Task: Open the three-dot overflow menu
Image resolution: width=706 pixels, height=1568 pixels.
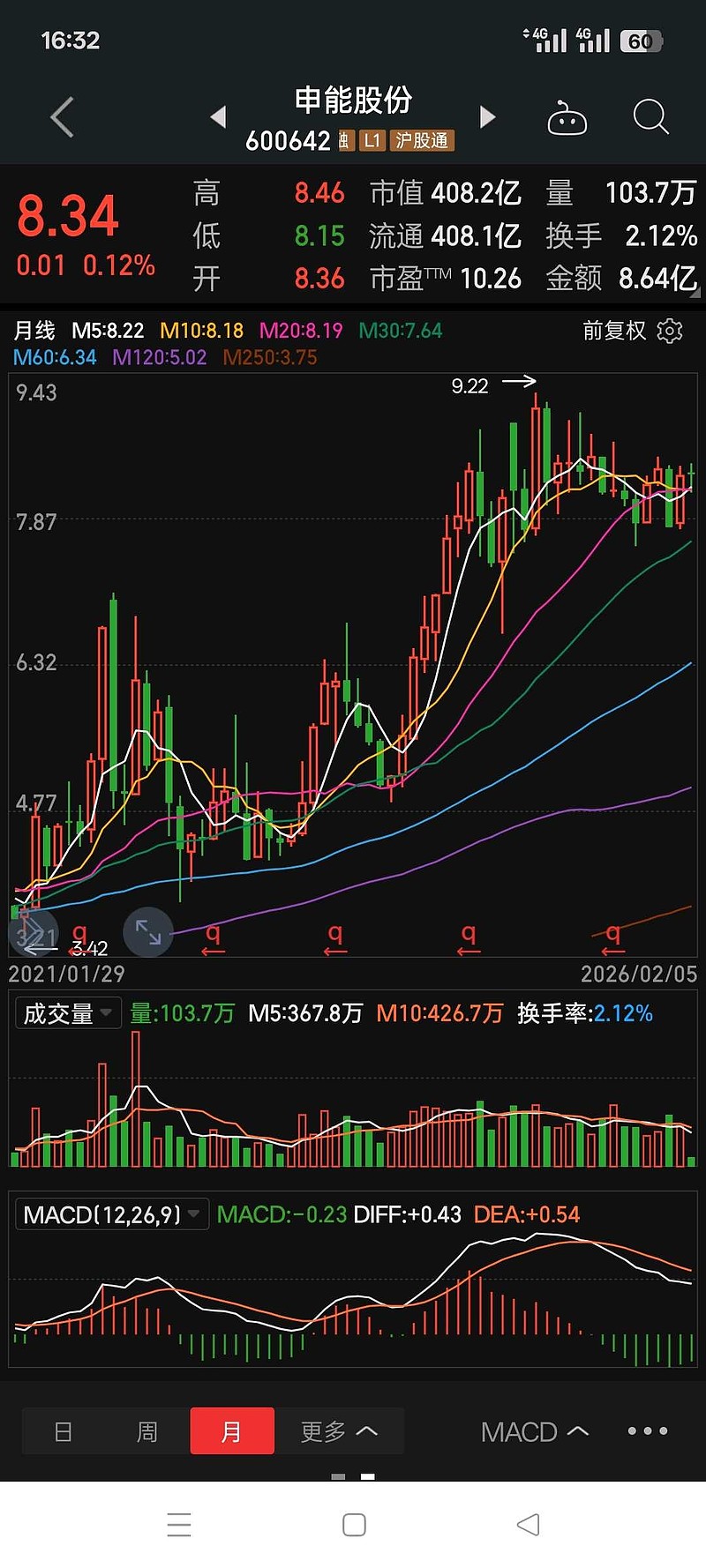Action: (647, 1431)
